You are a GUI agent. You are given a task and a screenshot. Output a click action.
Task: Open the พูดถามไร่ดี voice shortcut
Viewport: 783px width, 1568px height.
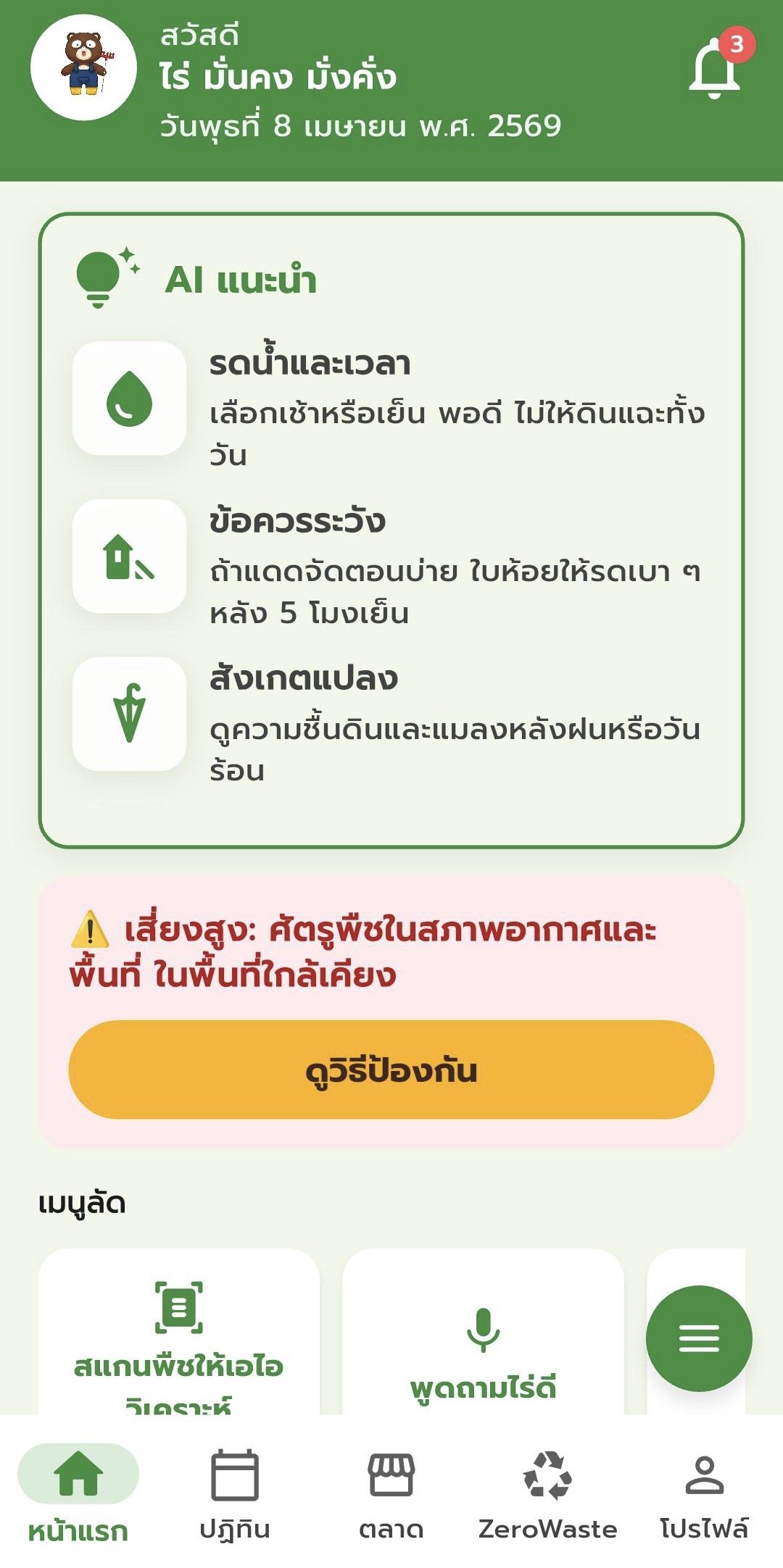pos(483,1348)
